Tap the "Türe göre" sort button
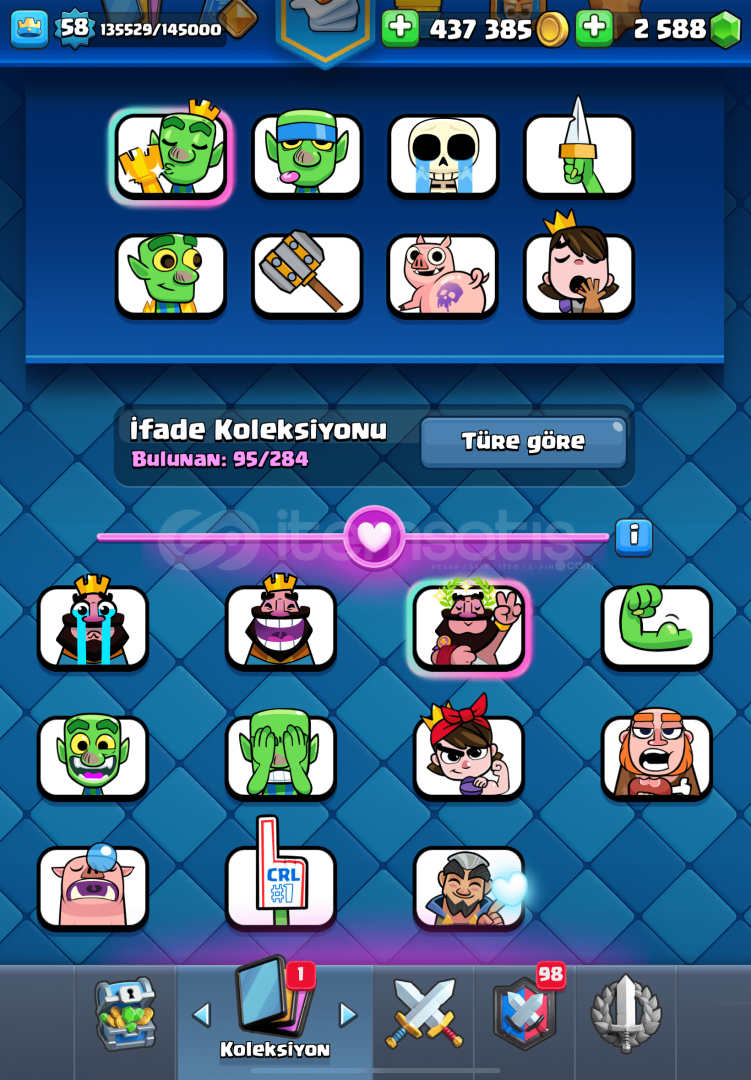751x1080 pixels. pos(523,442)
